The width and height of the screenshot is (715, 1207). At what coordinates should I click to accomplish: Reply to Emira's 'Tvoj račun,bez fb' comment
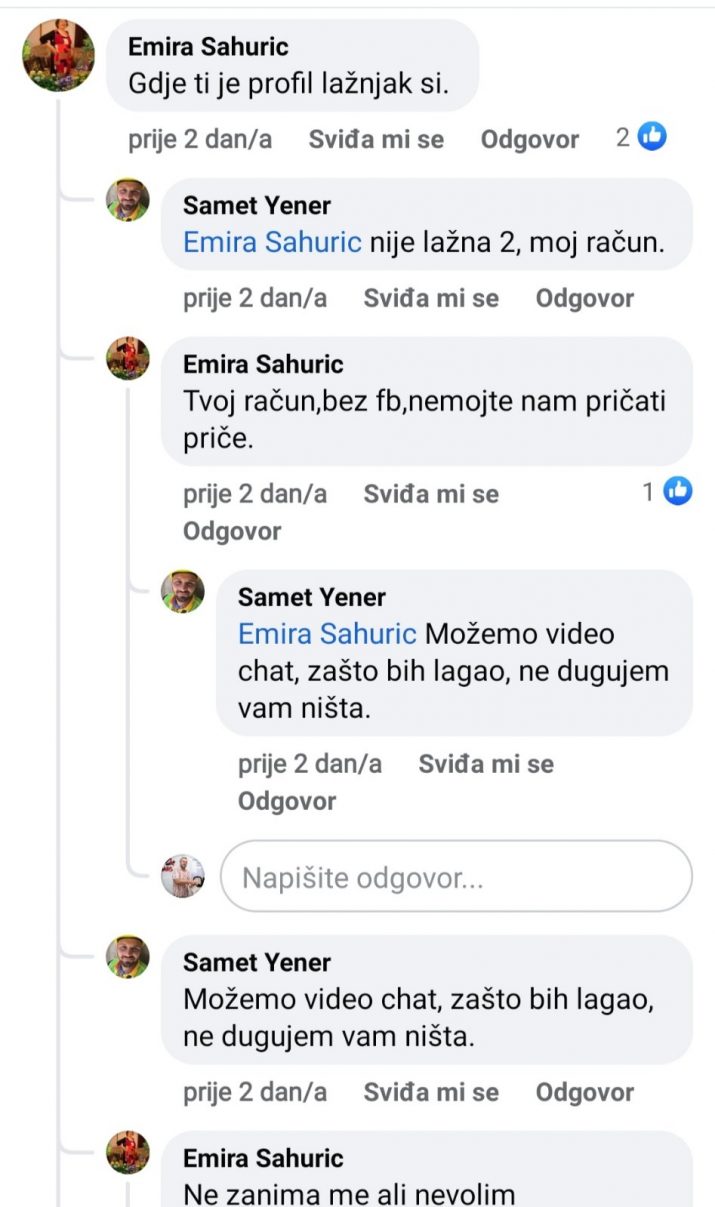232,531
